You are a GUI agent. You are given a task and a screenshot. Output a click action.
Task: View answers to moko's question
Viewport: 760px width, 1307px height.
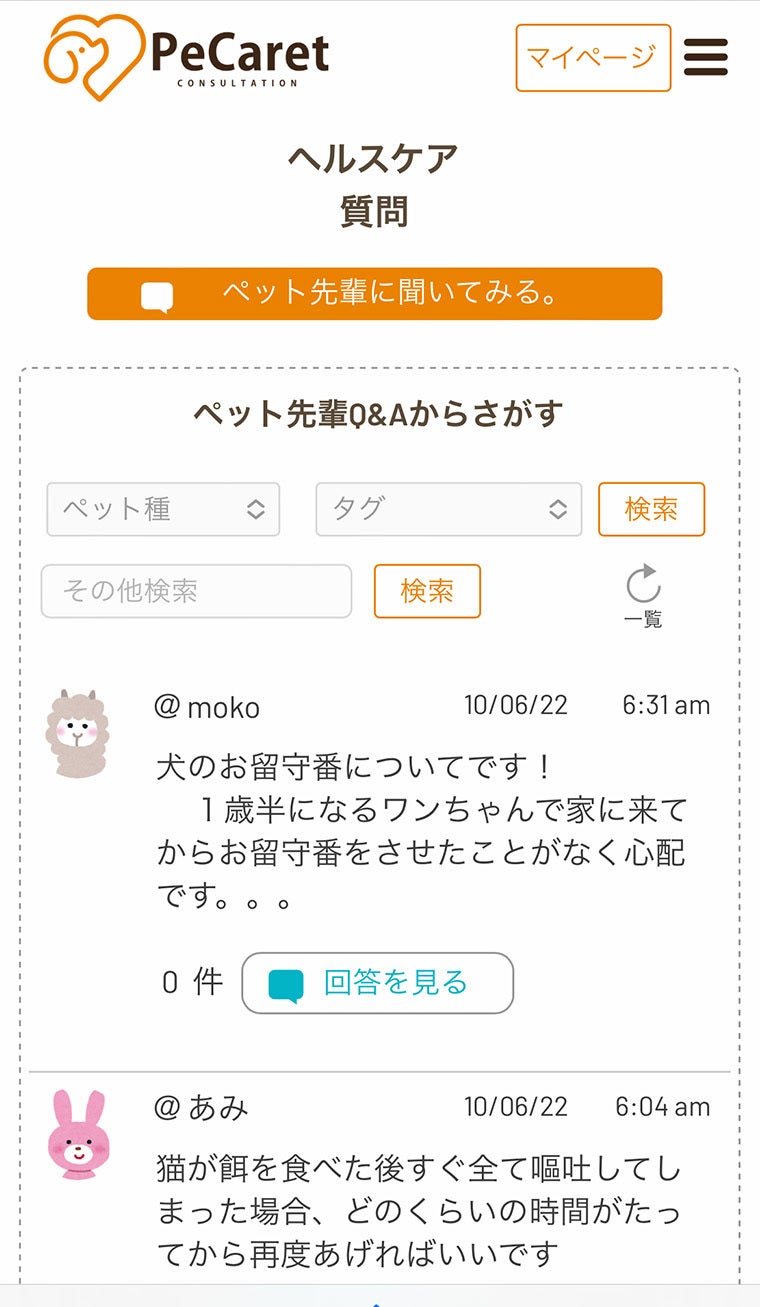pyautogui.click(x=377, y=983)
